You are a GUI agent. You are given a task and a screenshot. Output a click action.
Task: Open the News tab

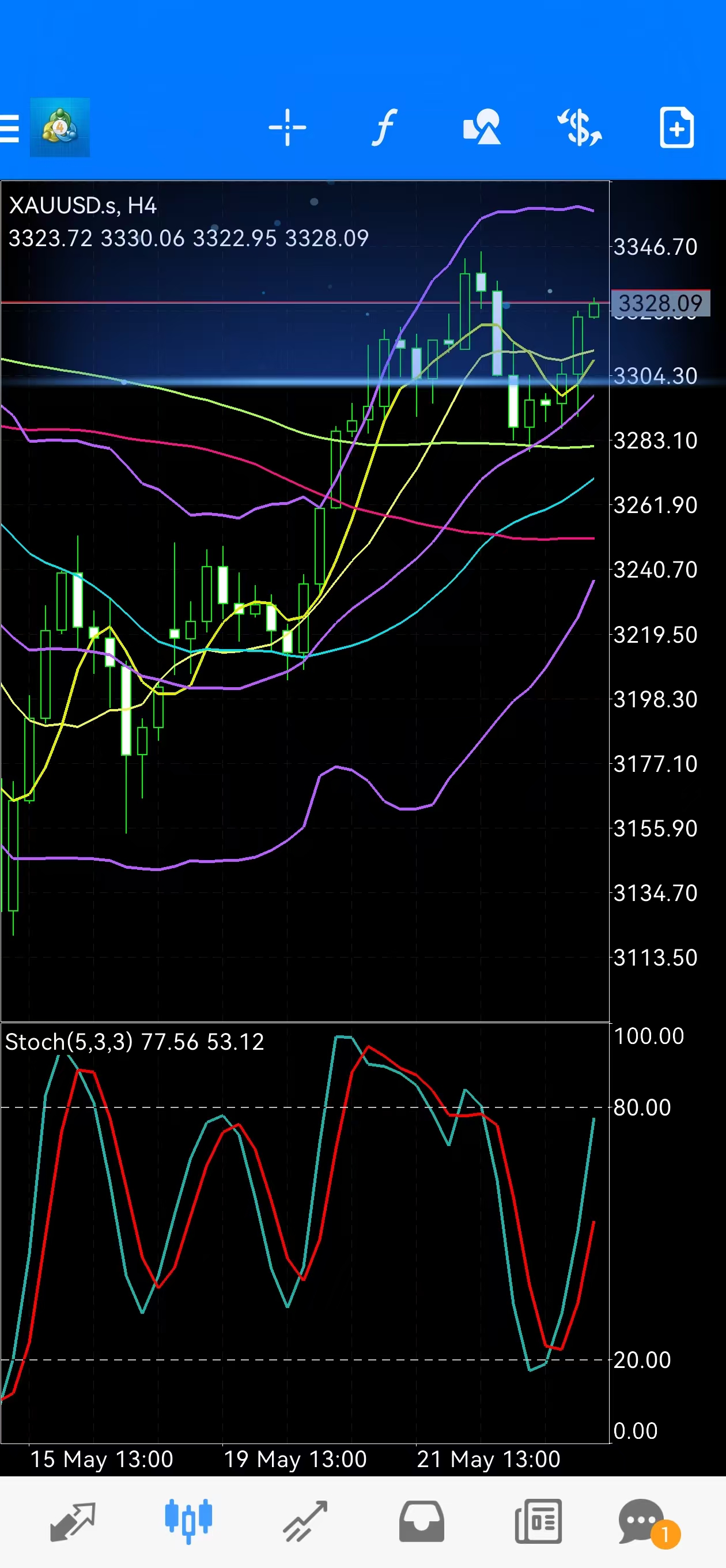(538, 1521)
